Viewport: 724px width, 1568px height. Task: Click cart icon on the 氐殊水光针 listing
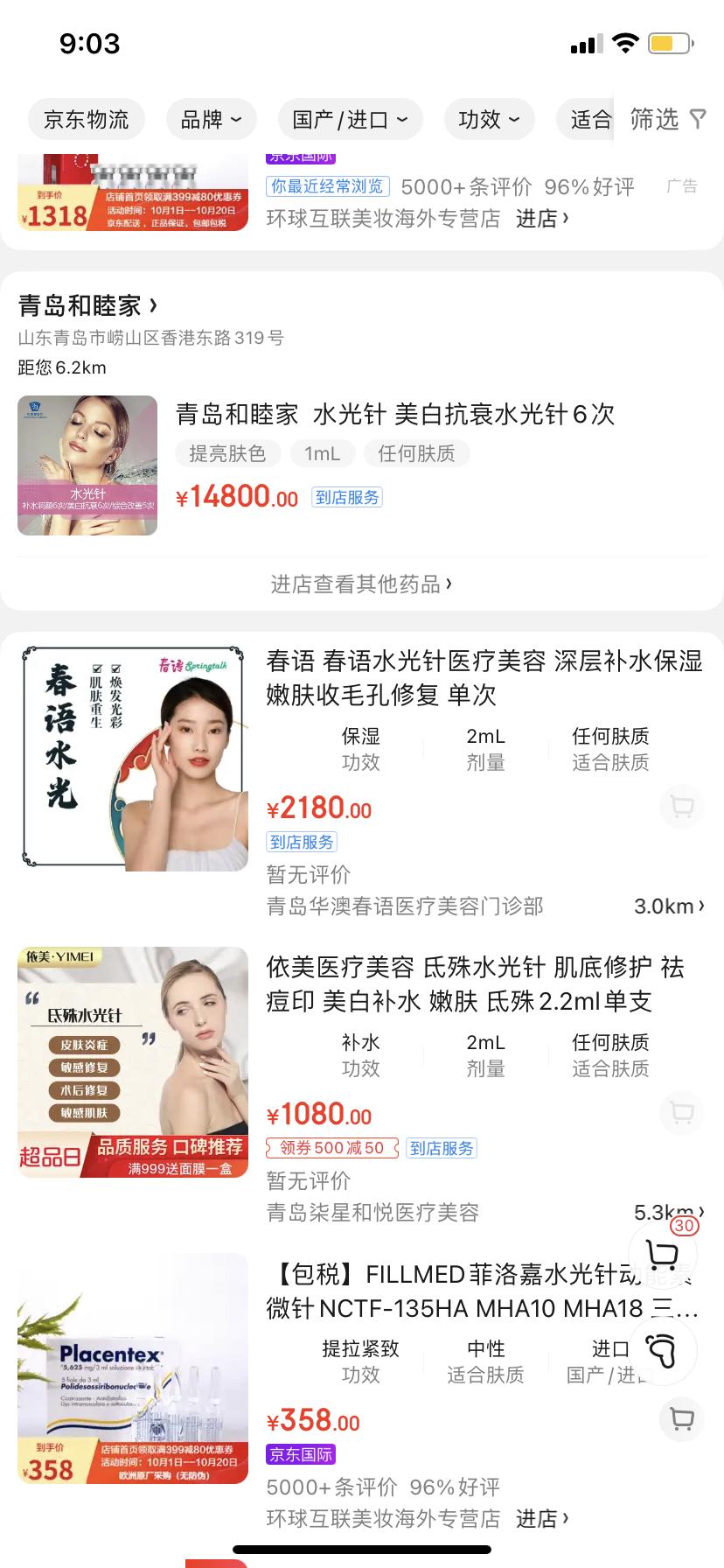click(681, 1113)
